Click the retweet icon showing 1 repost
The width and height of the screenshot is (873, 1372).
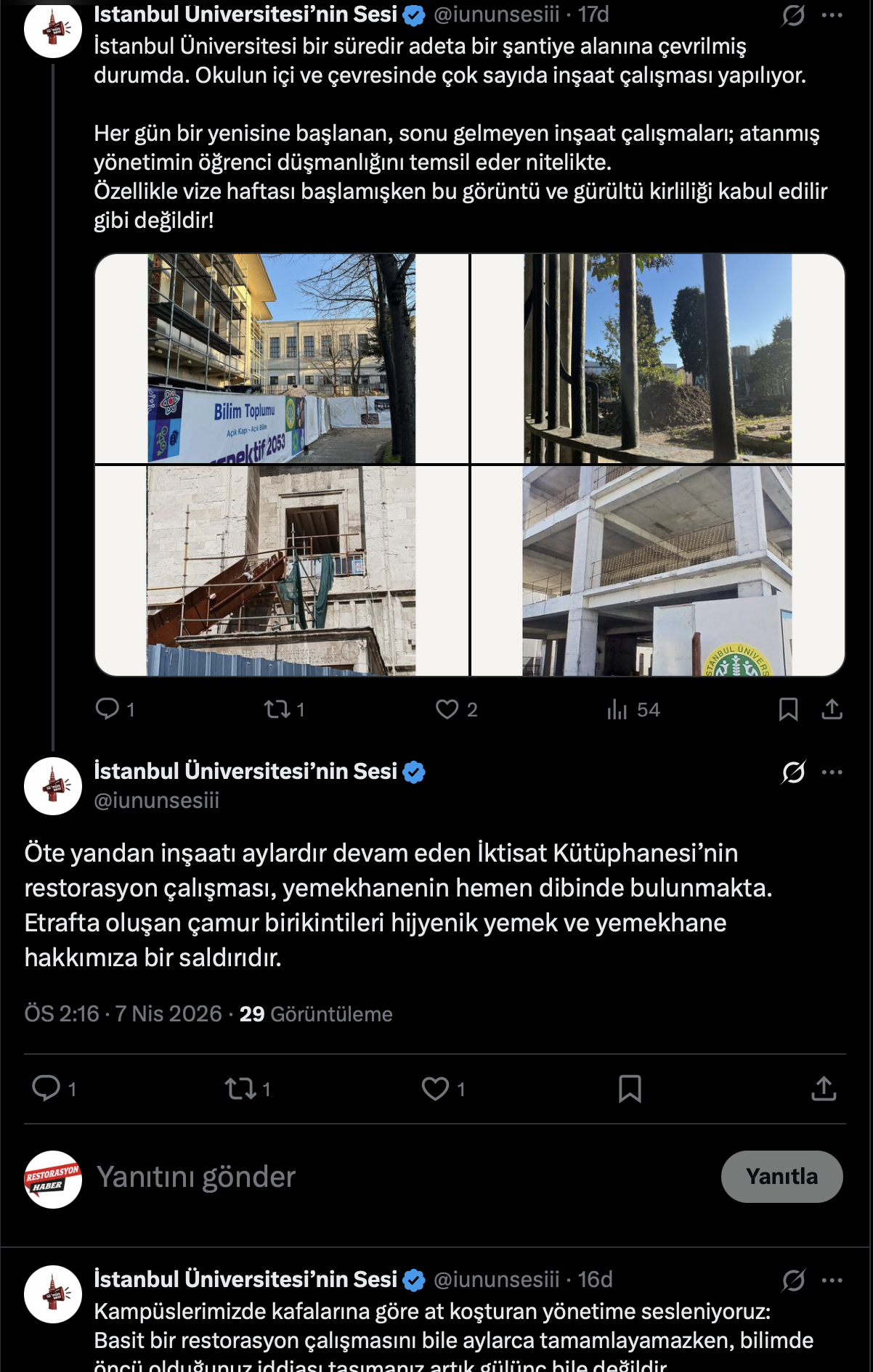pyautogui.click(x=278, y=710)
